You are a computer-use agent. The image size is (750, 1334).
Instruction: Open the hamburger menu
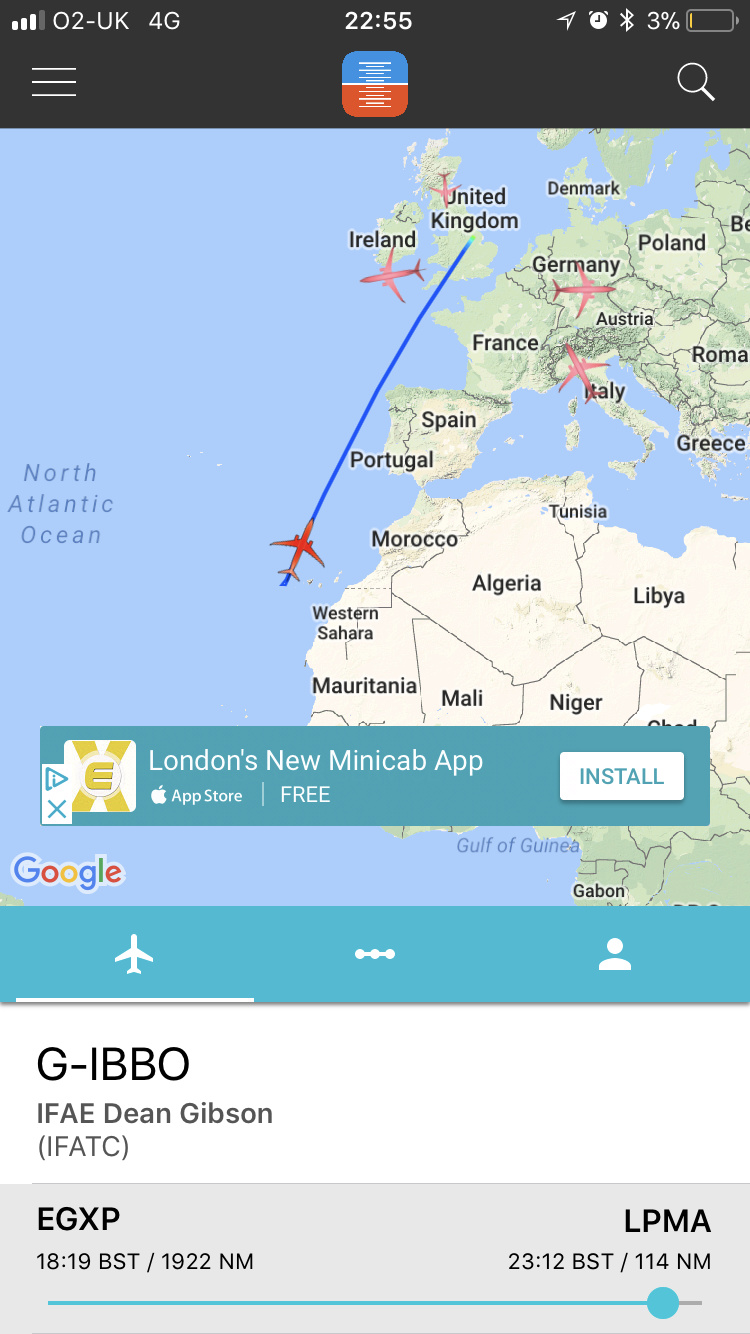coord(54,82)
